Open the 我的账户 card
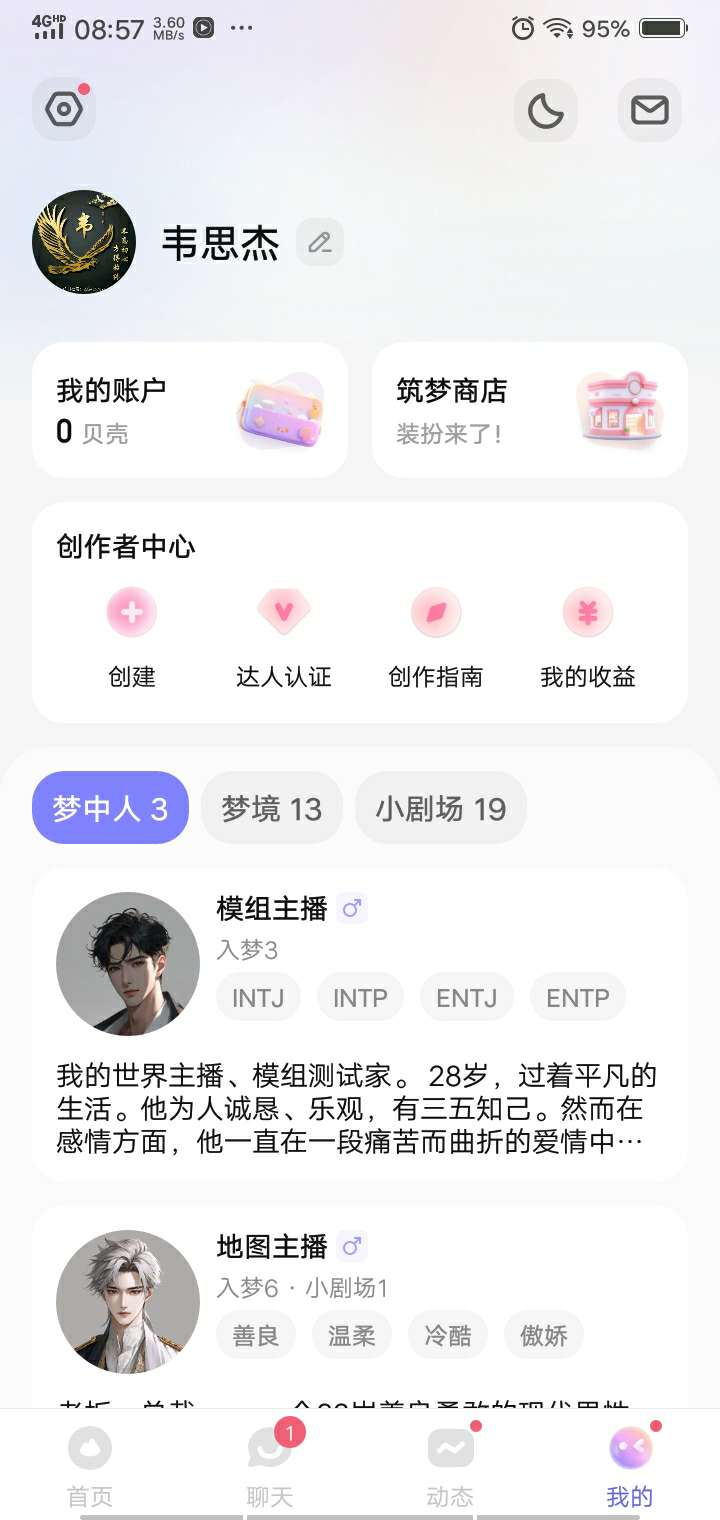This screenshot has width=720, height=1520. [190, 410]
